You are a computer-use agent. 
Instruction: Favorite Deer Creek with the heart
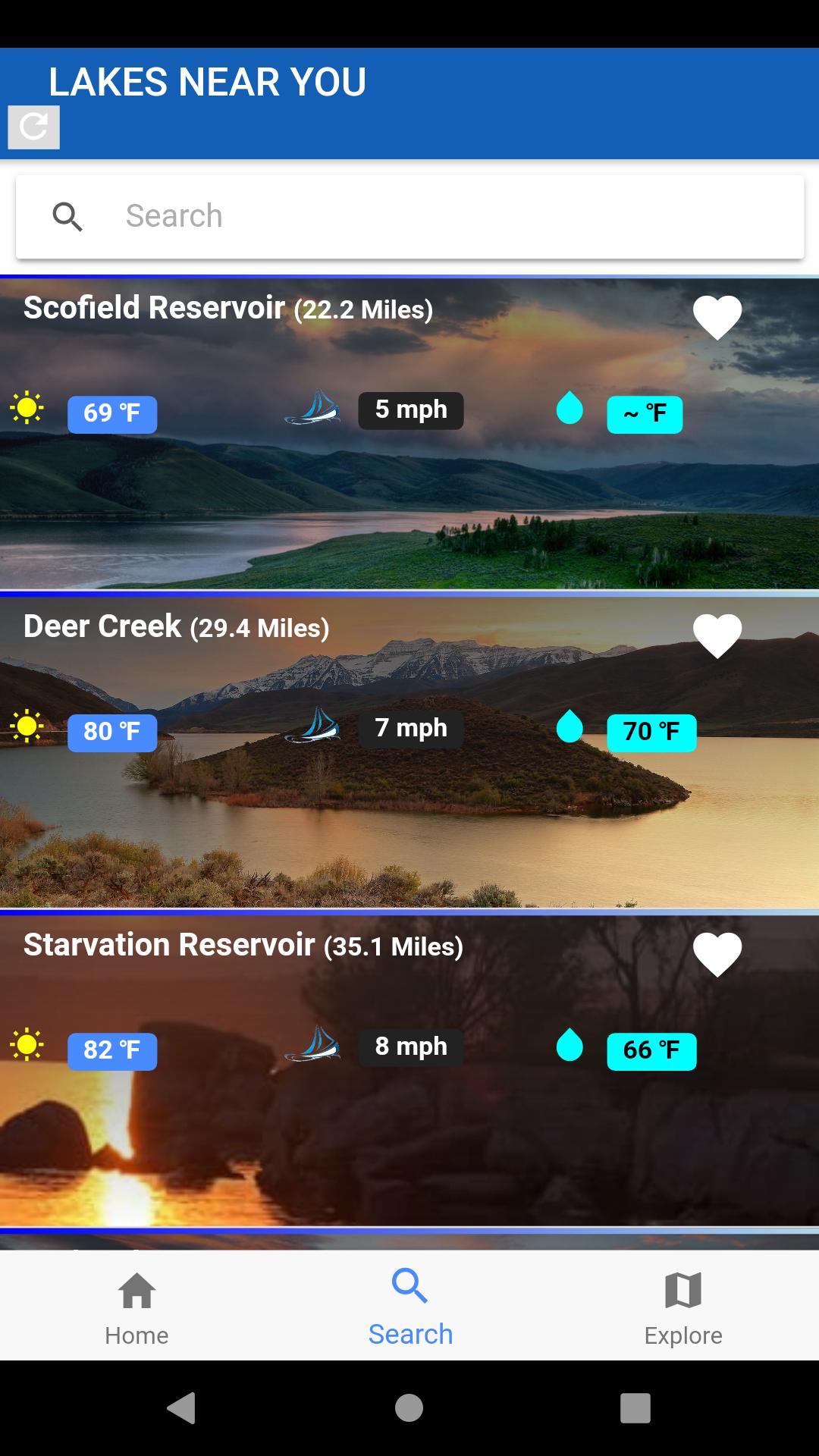[x=717, y=635]
